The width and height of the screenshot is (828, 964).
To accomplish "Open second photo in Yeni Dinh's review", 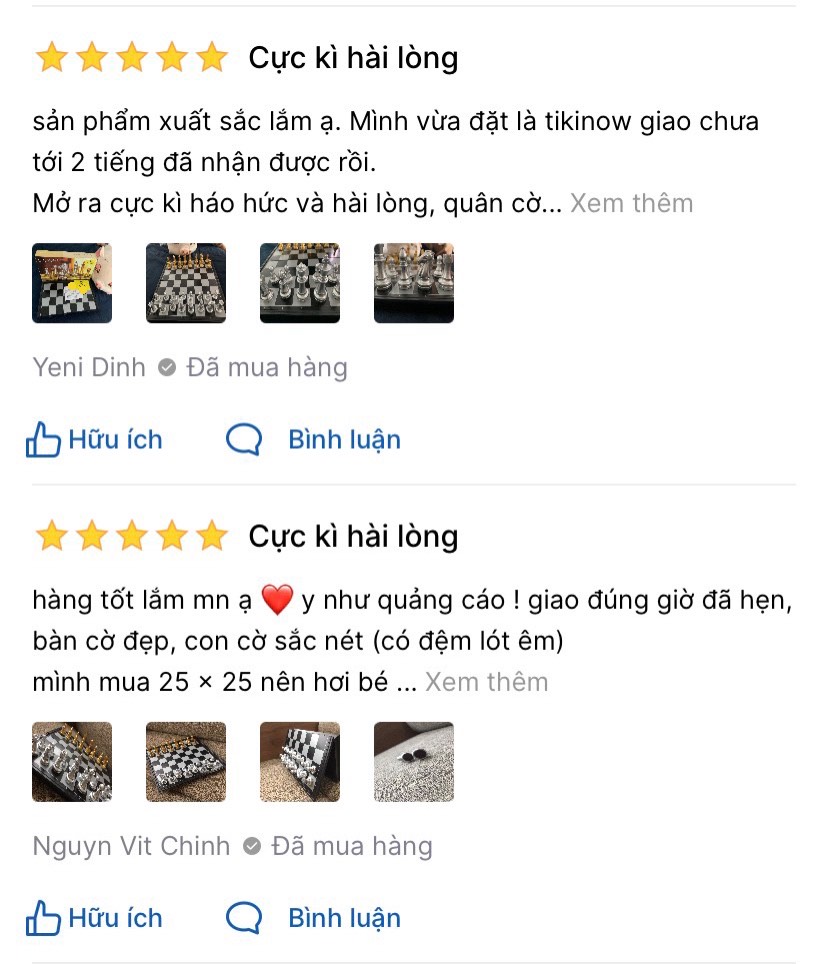I will tap(186, 283).
